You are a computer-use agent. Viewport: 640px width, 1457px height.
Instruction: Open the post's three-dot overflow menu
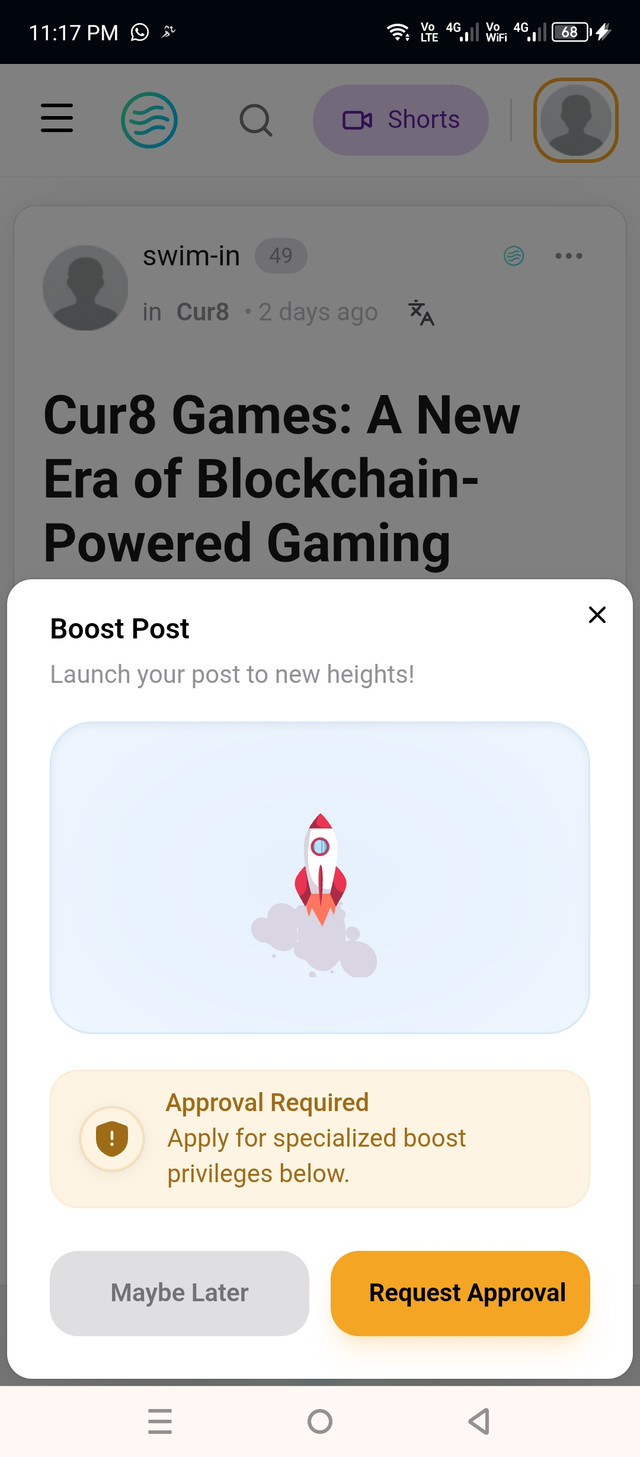[x=568, y=256]
